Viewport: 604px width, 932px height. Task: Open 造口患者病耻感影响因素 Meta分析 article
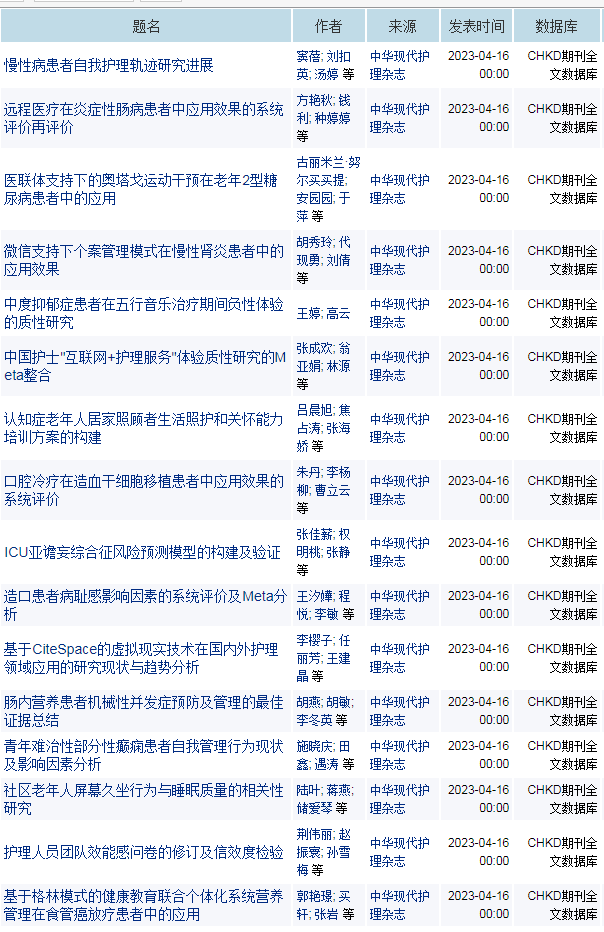pyautogui.click(x=144, y=605)
